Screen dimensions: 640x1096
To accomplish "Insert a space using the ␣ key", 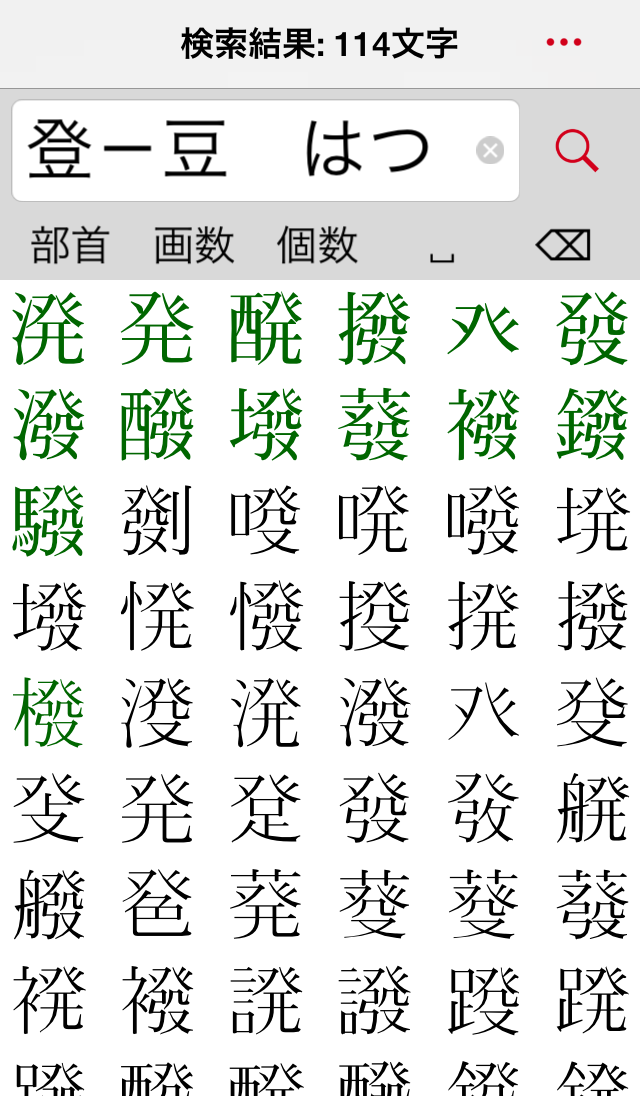I will coord(441,247).
